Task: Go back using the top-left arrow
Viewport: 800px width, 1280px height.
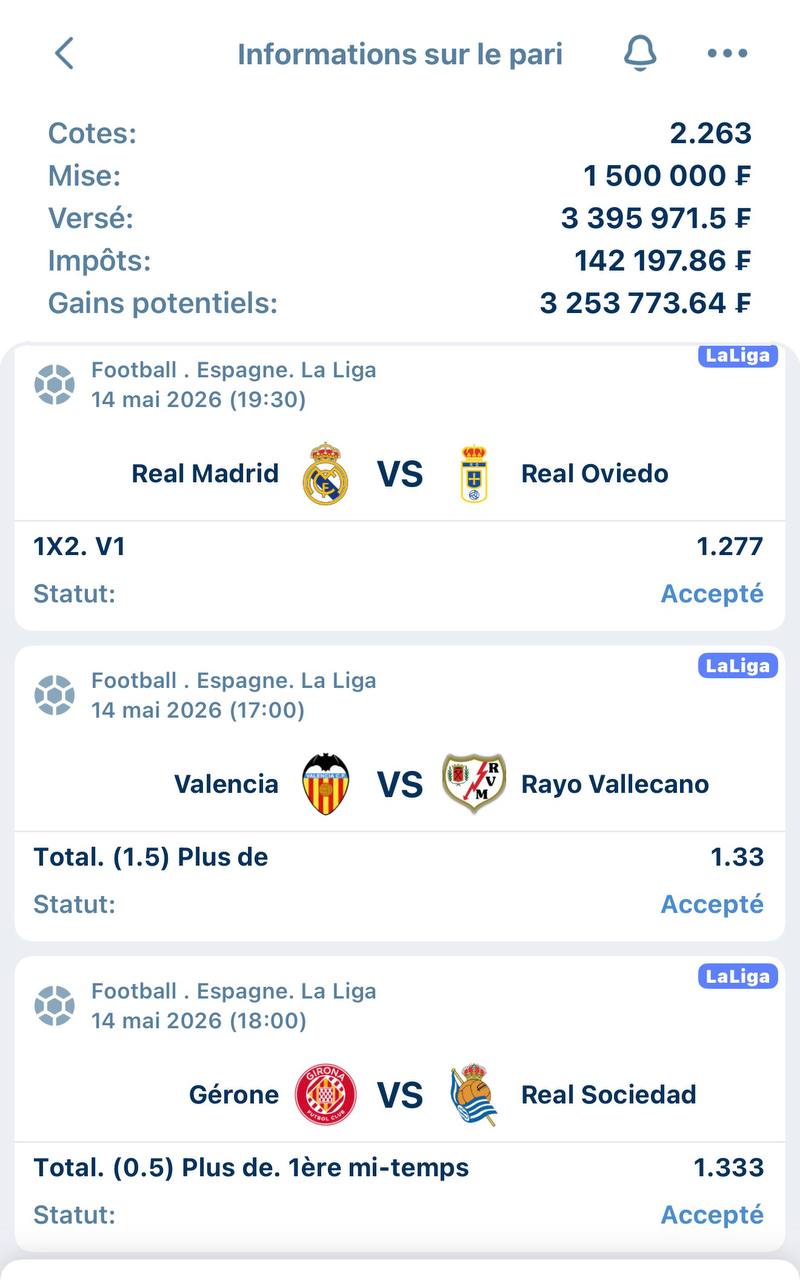Action: click(x=64, y=53)
